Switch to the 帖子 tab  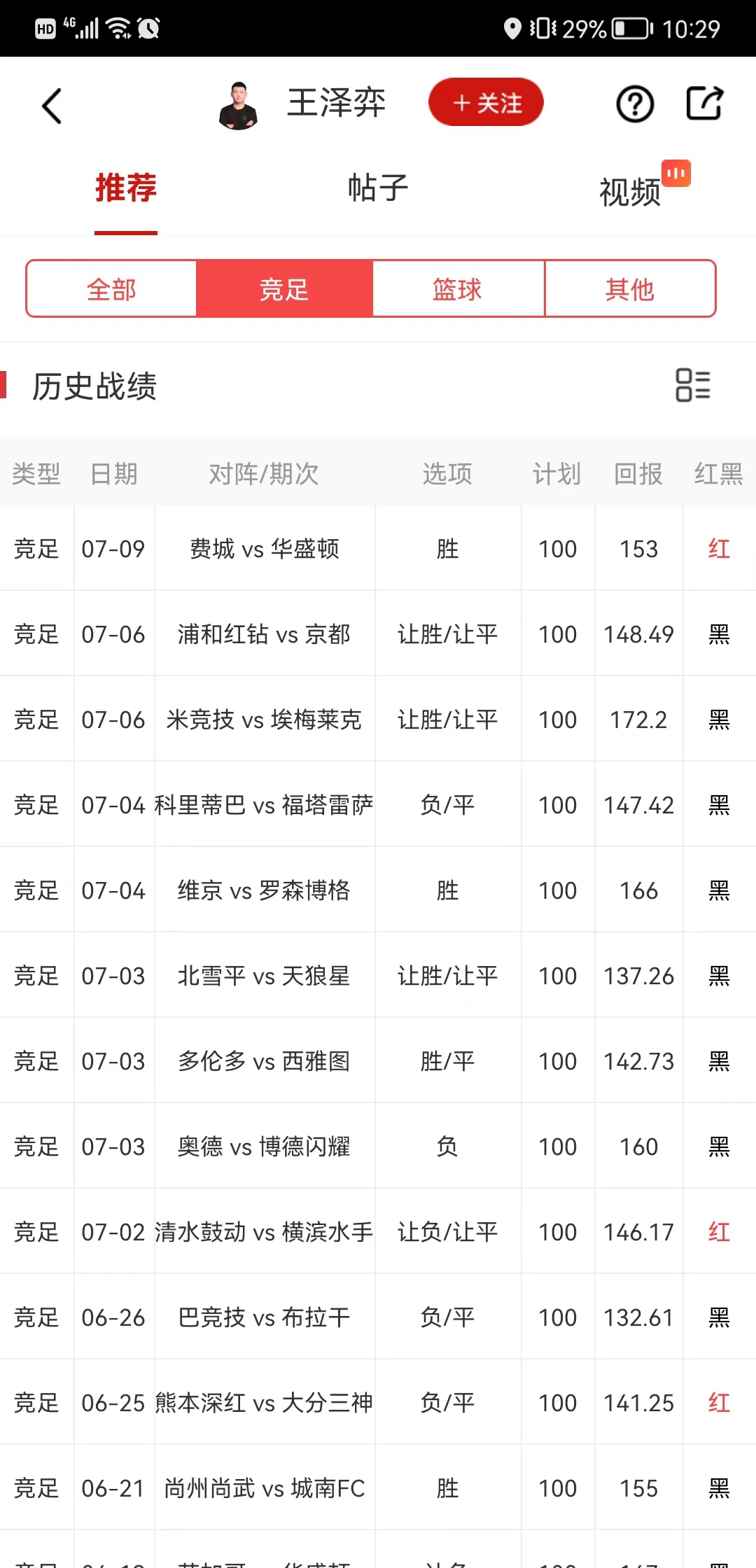(378, 188)
